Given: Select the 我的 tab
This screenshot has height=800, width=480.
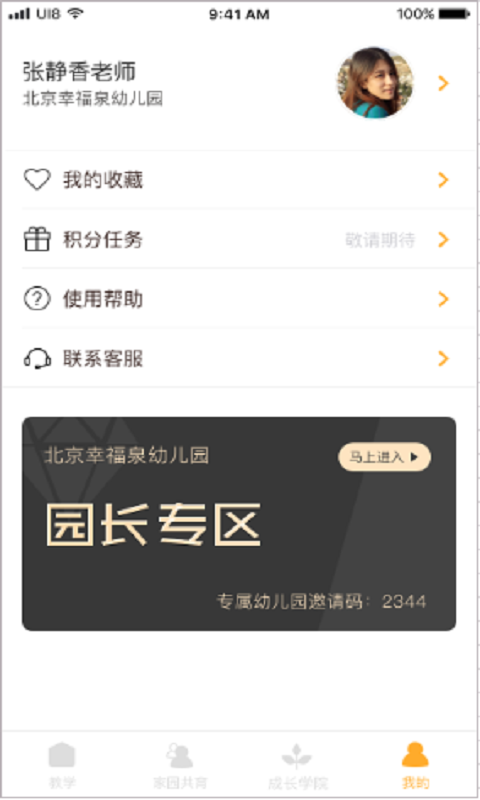Looking at the screenshot, I should coord(415,765).
